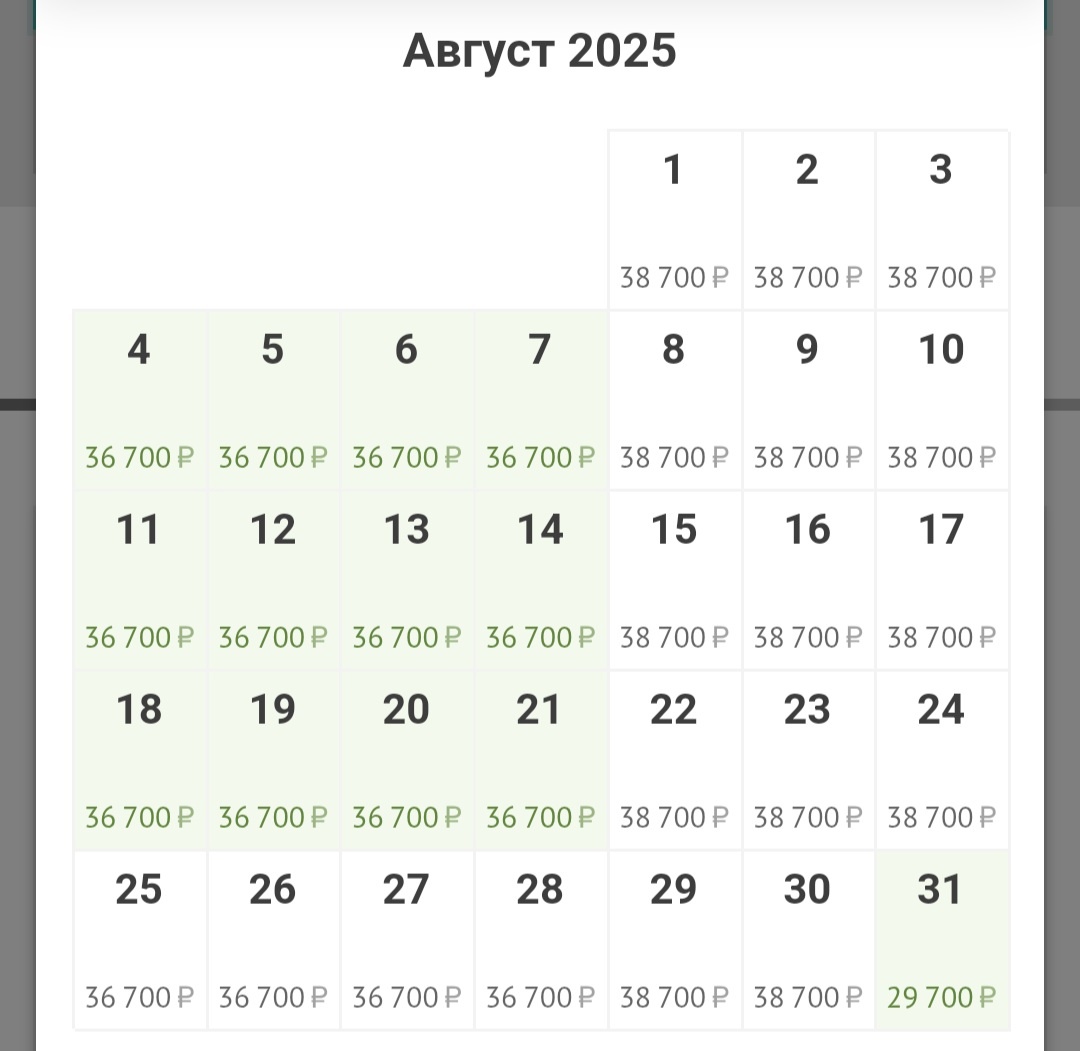
Task: Pick August 18 for 36 700 ₽
Action: click(x=139, y=760)
